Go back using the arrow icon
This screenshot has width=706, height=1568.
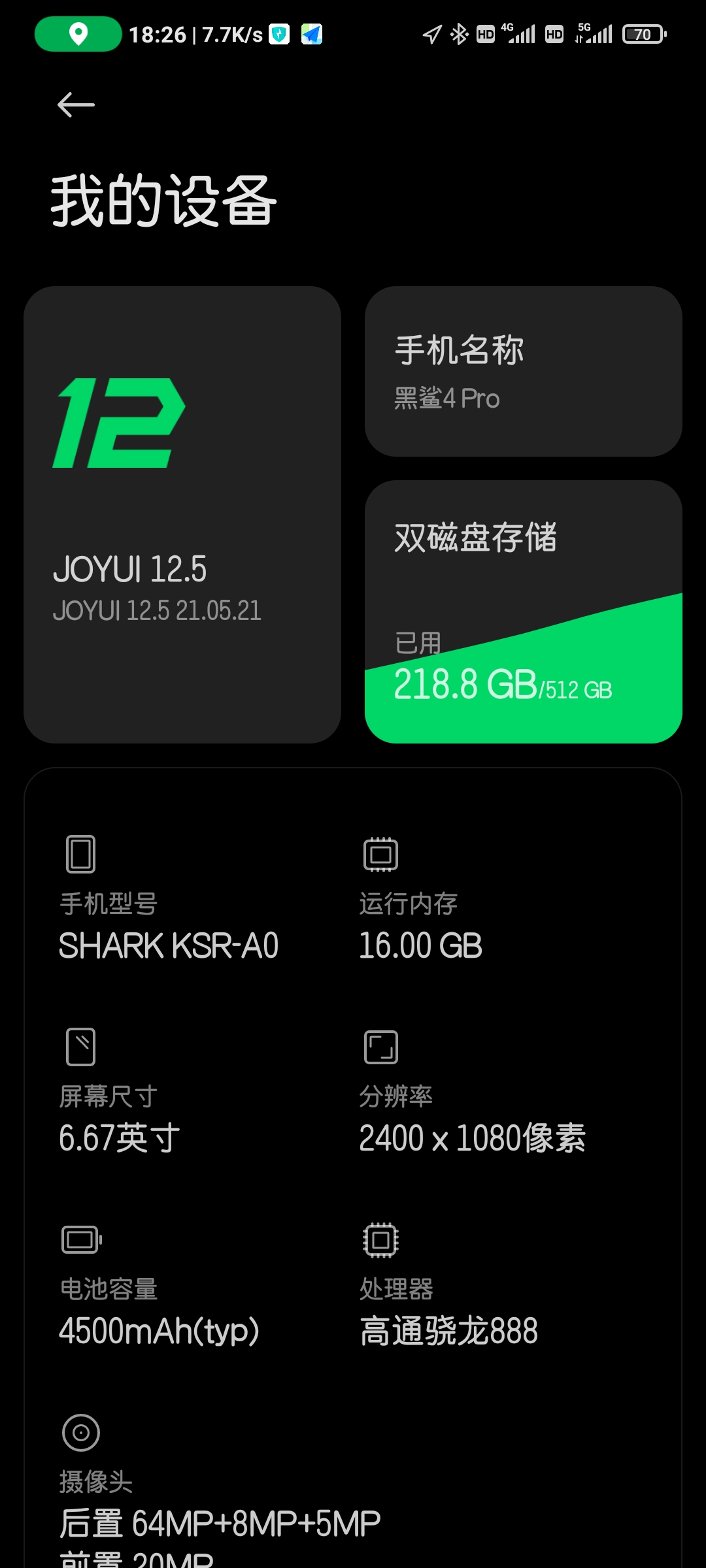76,105
